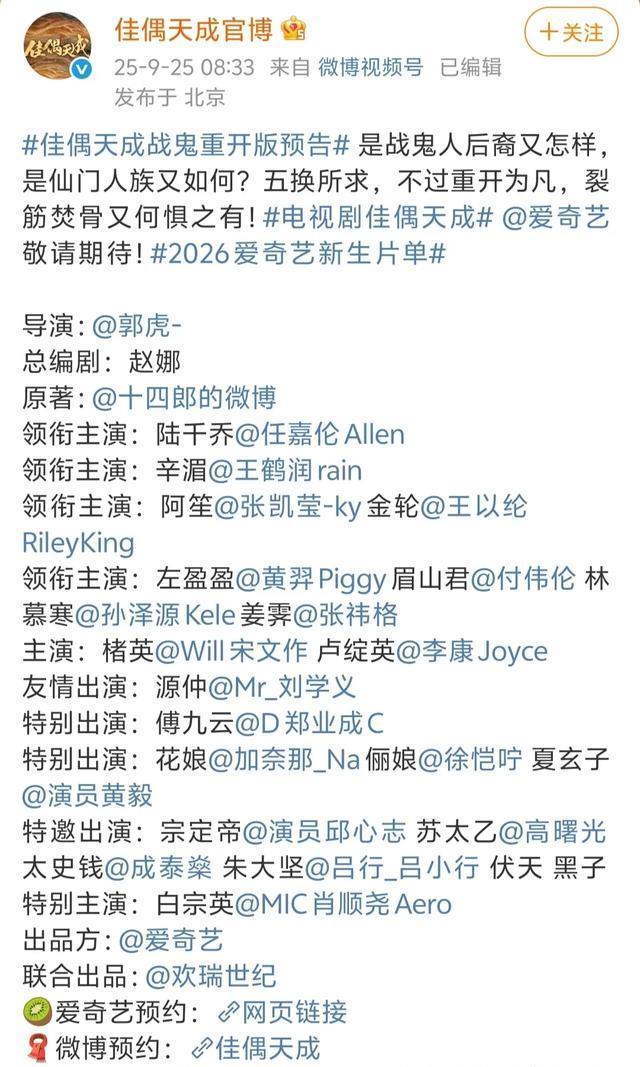Visit director @郭虎- profile
Viewport: 640px width, 1067px height.
(137, 325)
